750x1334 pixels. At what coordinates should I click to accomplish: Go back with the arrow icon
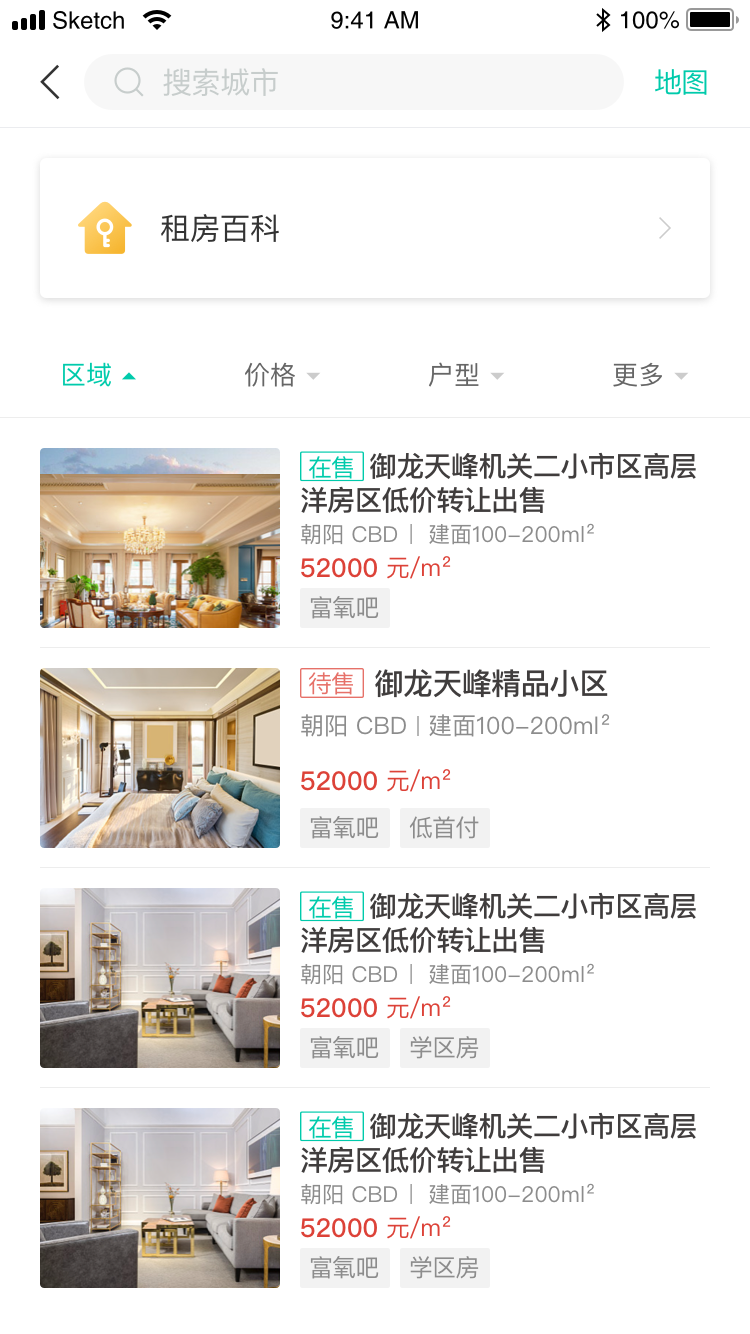tap(50, 82)
